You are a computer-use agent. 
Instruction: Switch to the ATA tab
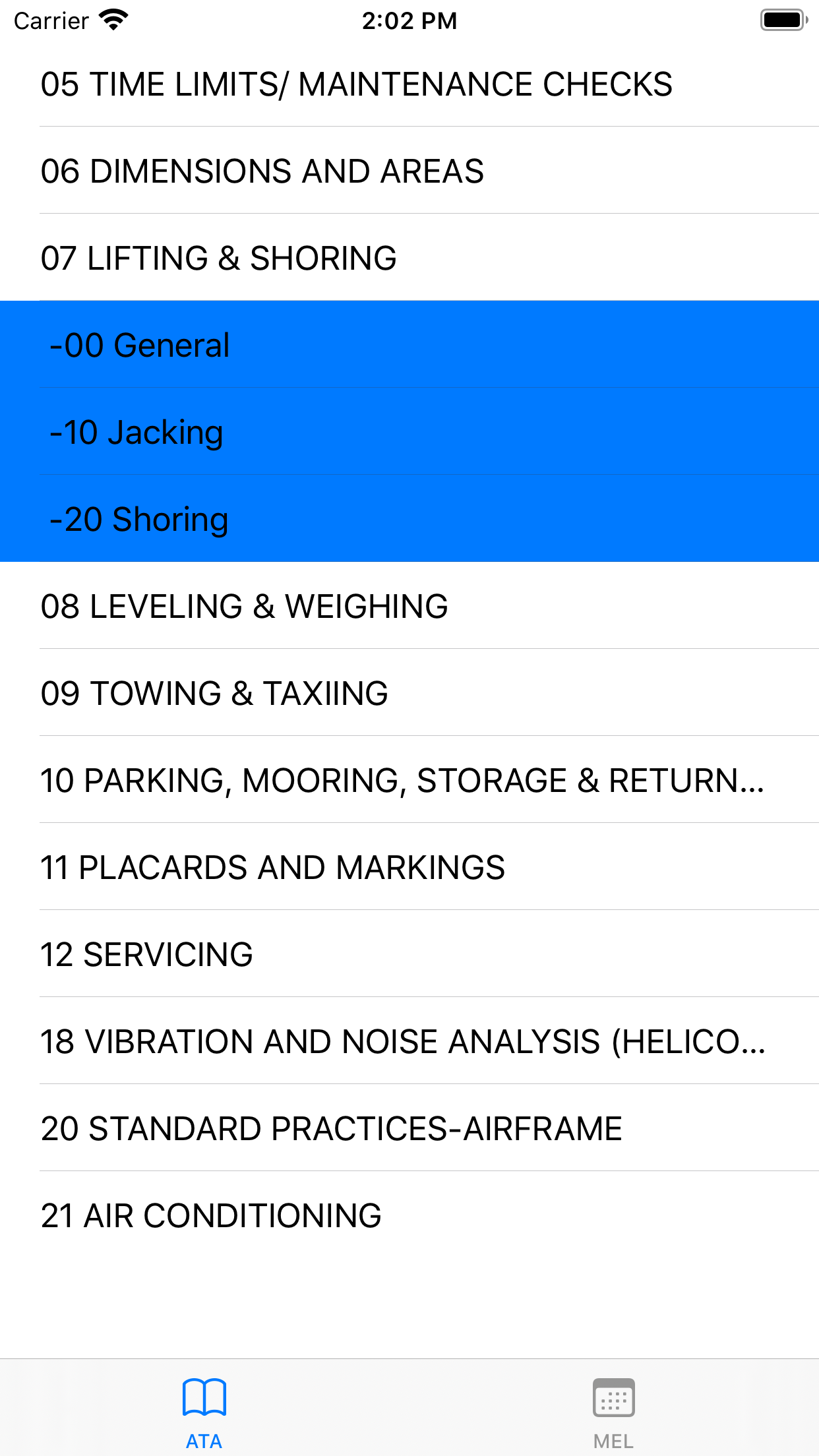(204, 1405)
